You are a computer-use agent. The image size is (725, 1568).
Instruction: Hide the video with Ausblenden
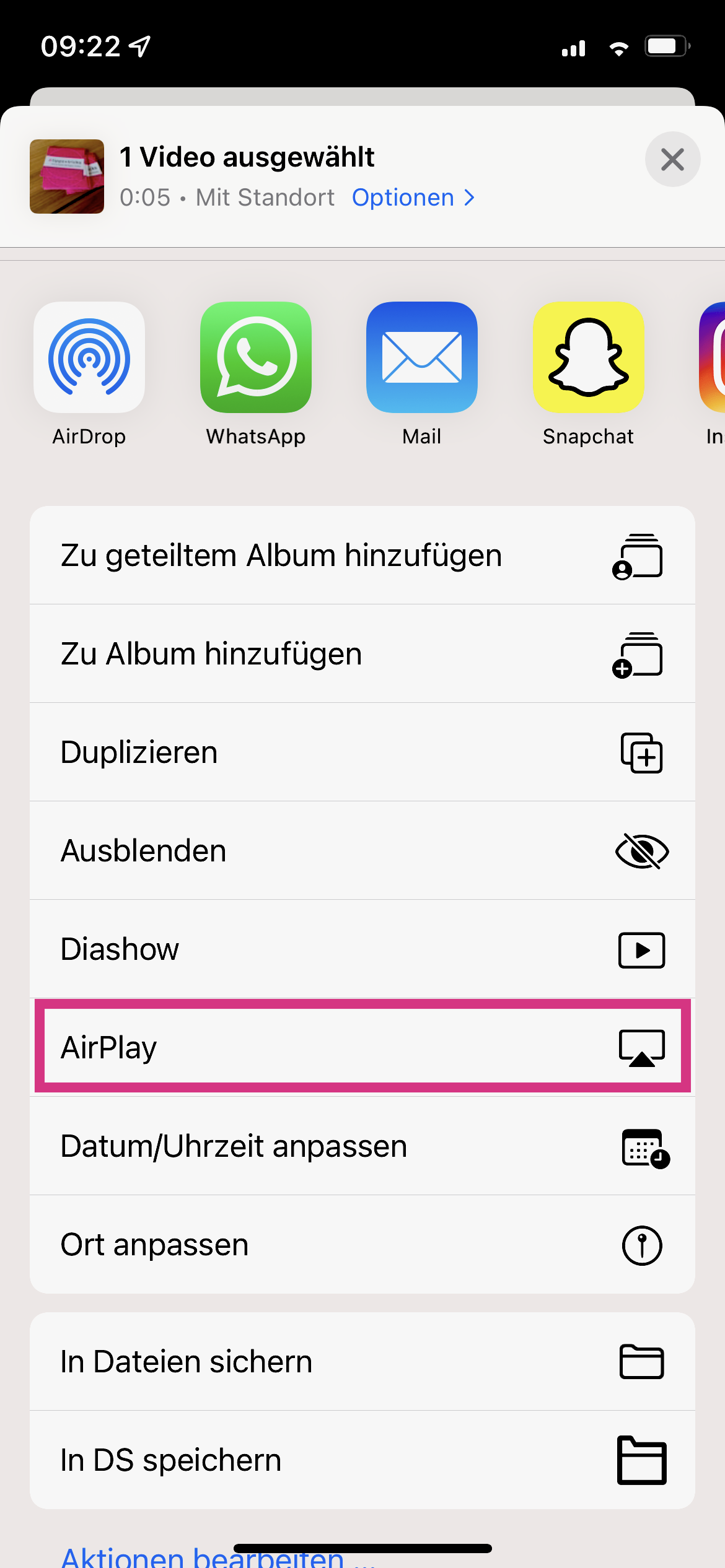[x=362, y=851]
